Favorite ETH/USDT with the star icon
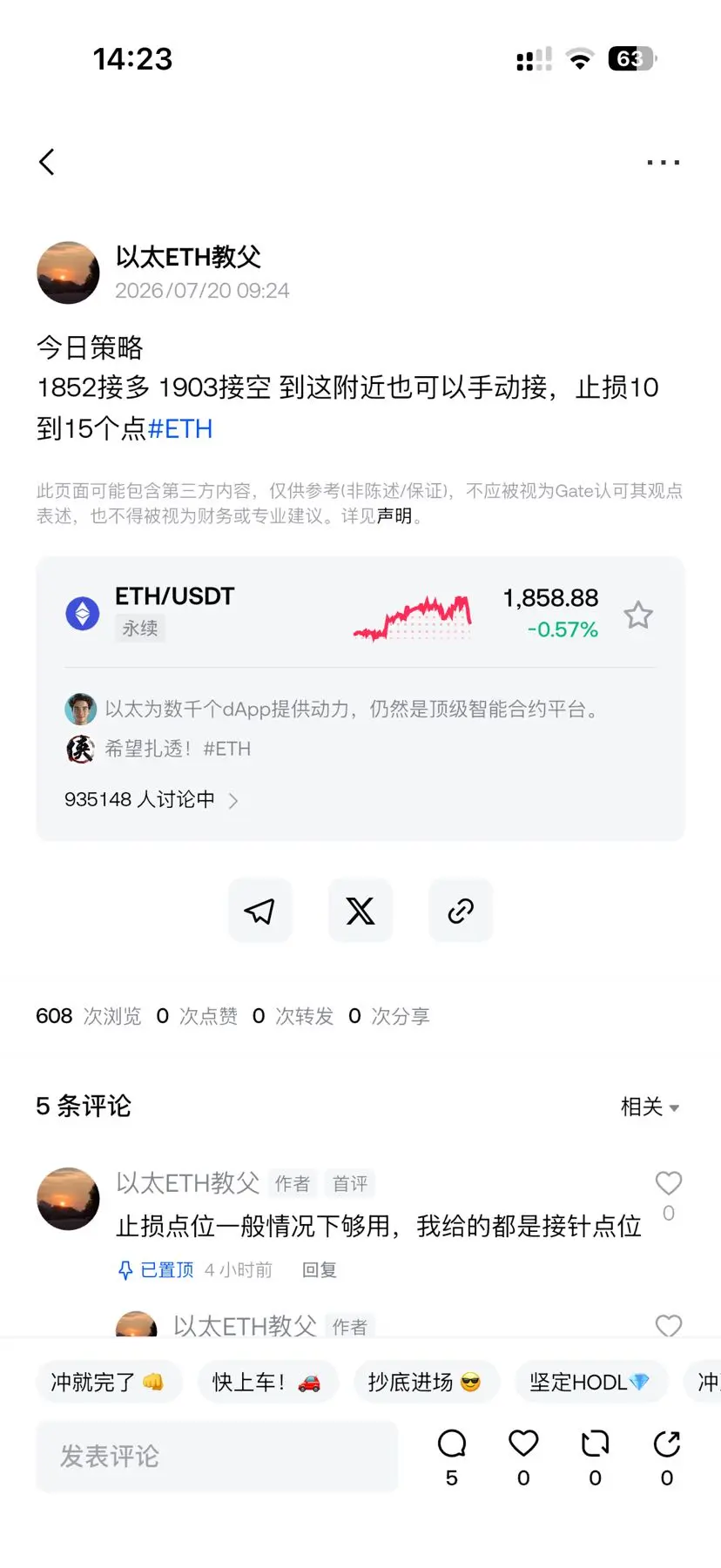The height and width of the screenshot is (1568, 721). click(x=638, y=615)
